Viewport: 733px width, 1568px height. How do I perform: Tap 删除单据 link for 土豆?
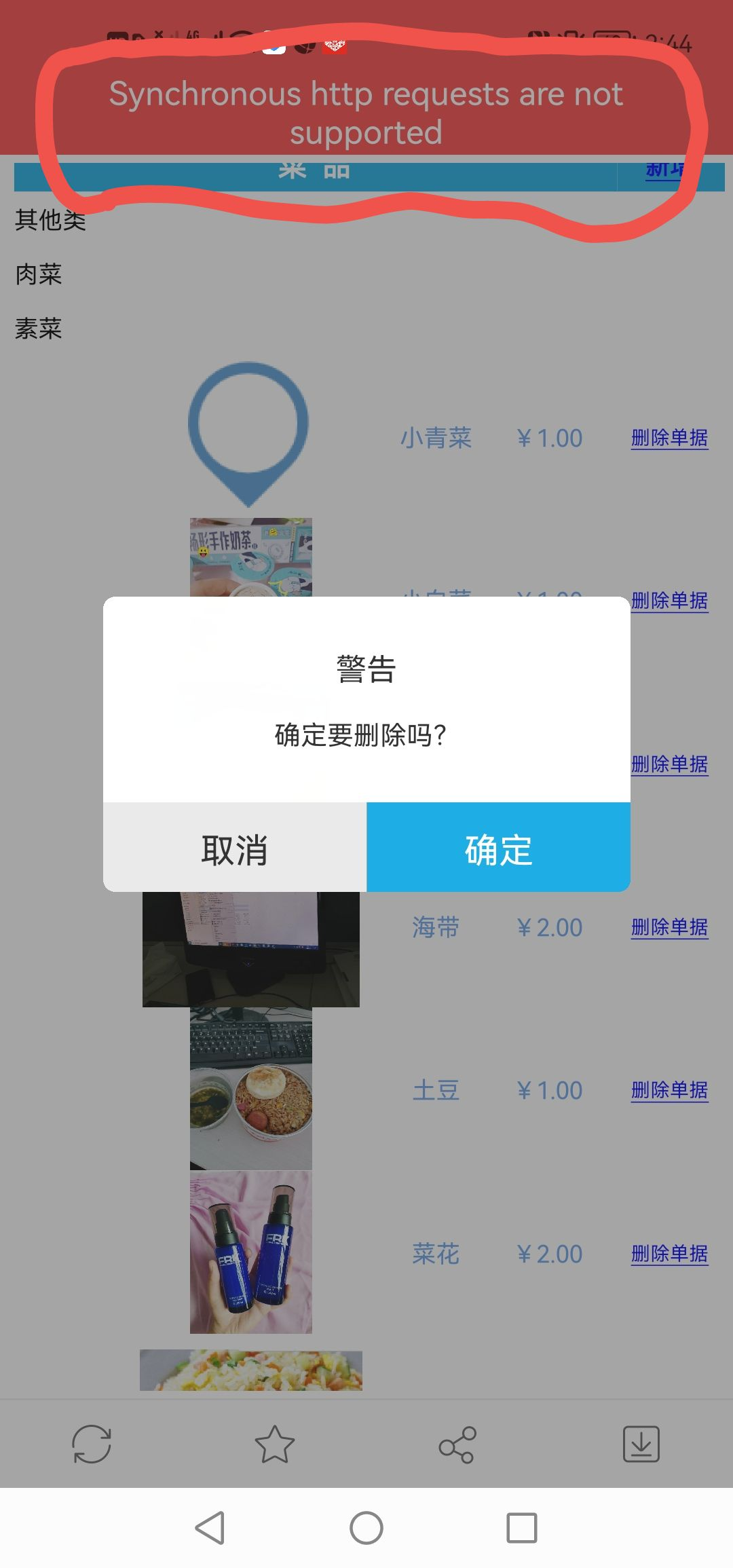[x=669, y=1089]
